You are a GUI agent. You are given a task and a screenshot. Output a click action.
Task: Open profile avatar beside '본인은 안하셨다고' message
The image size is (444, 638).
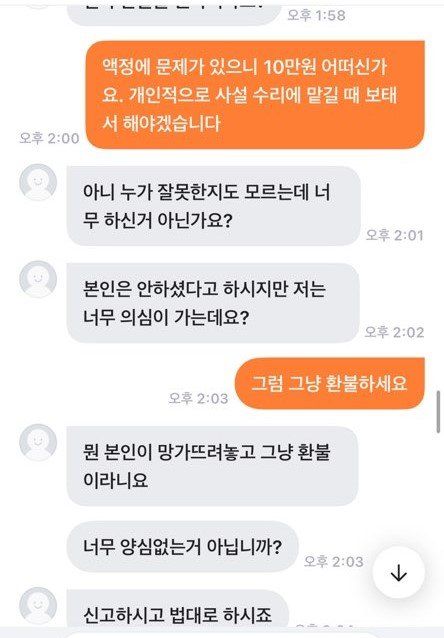point(38,279)
